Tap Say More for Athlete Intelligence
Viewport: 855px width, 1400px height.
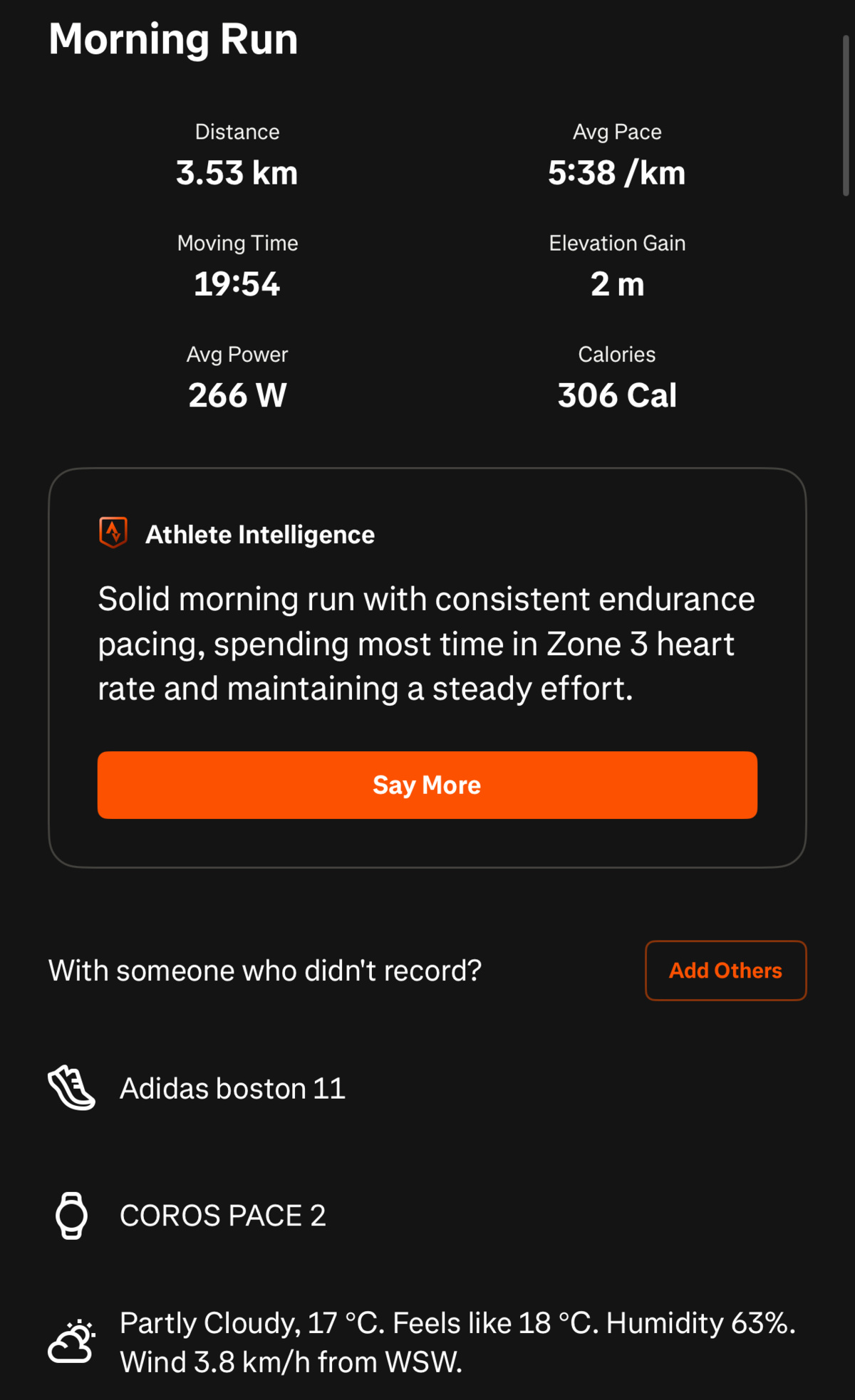[427, 785]
